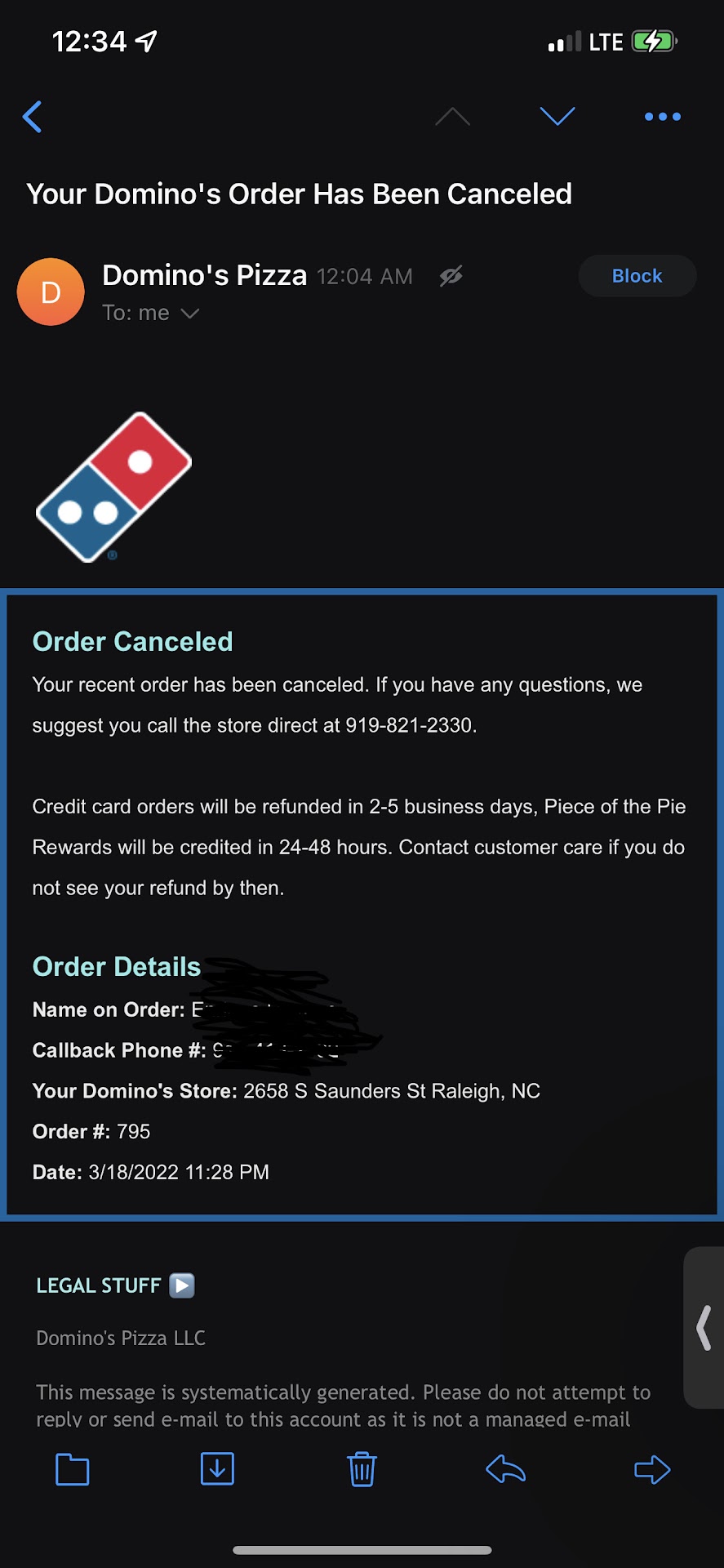Go to the previous email

click(x=452, y=117)
